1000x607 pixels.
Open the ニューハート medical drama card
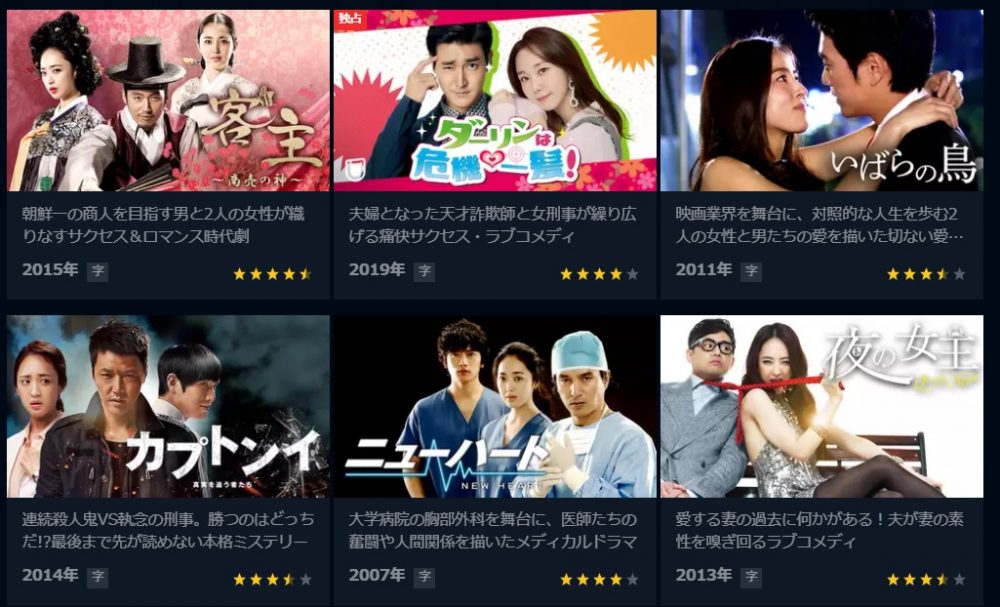click(495, 407)
